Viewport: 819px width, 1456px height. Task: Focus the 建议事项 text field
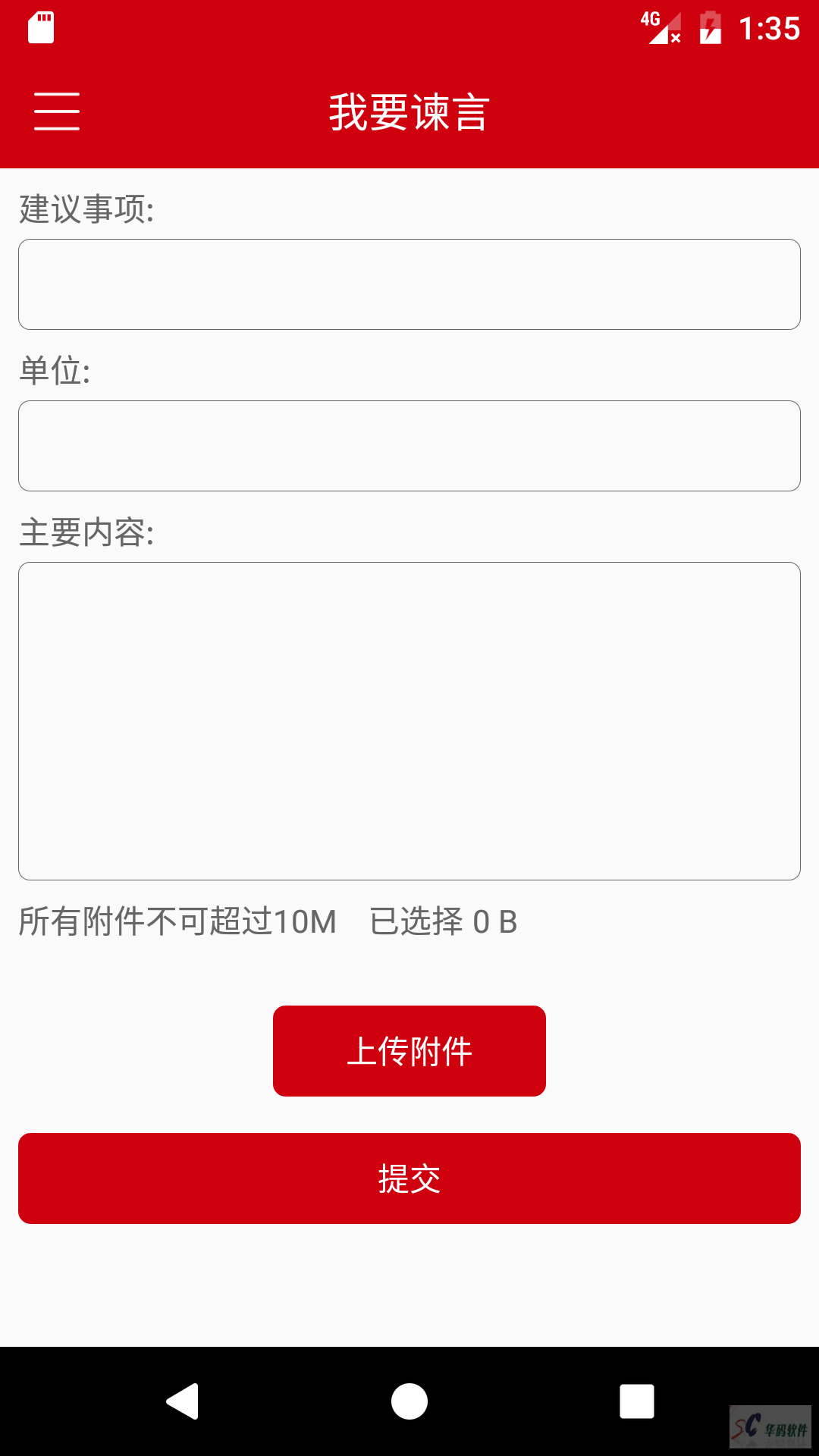(409, 284)
